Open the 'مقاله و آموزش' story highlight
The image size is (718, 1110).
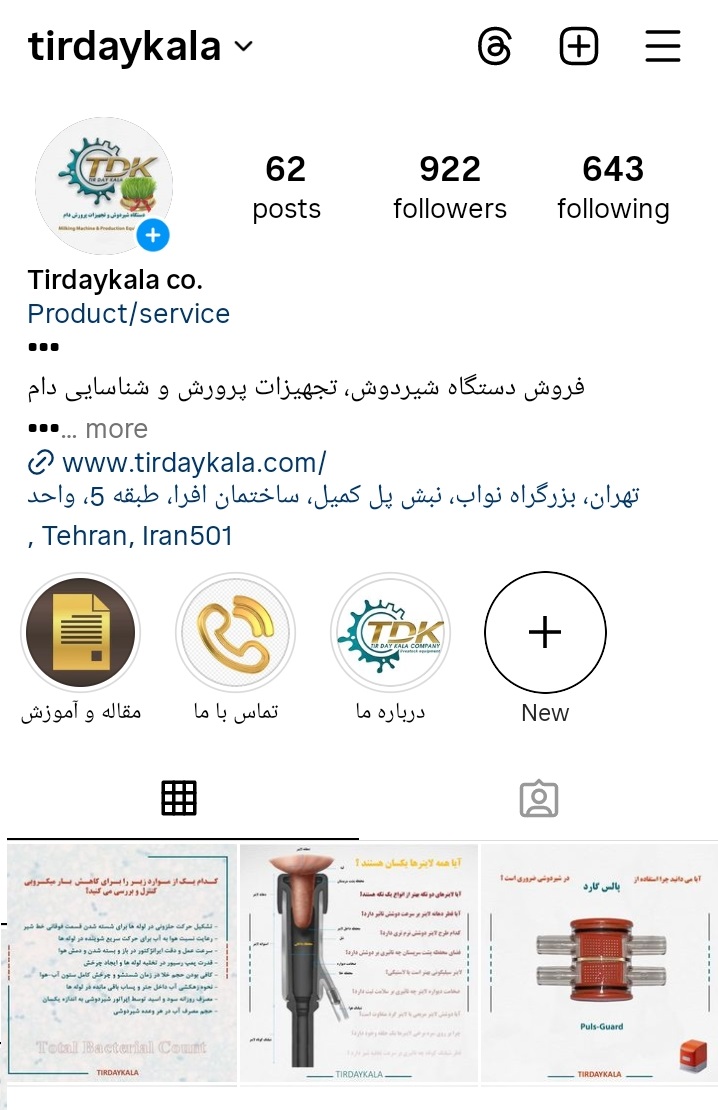point(81,633)
